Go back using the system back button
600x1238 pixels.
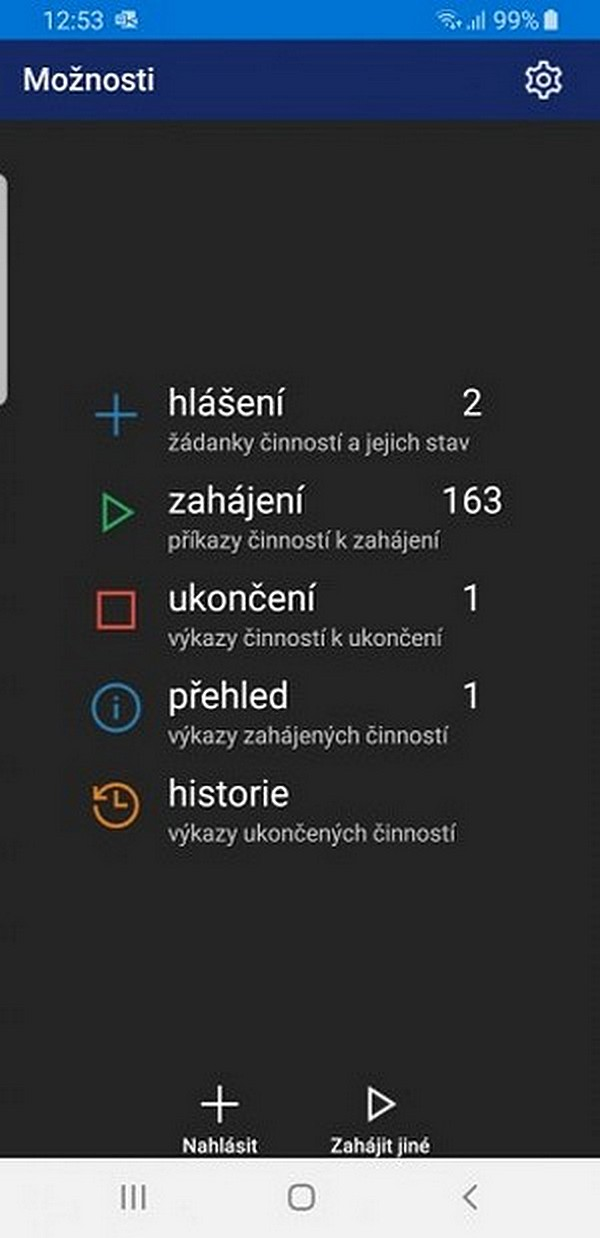click(470, 1197)
